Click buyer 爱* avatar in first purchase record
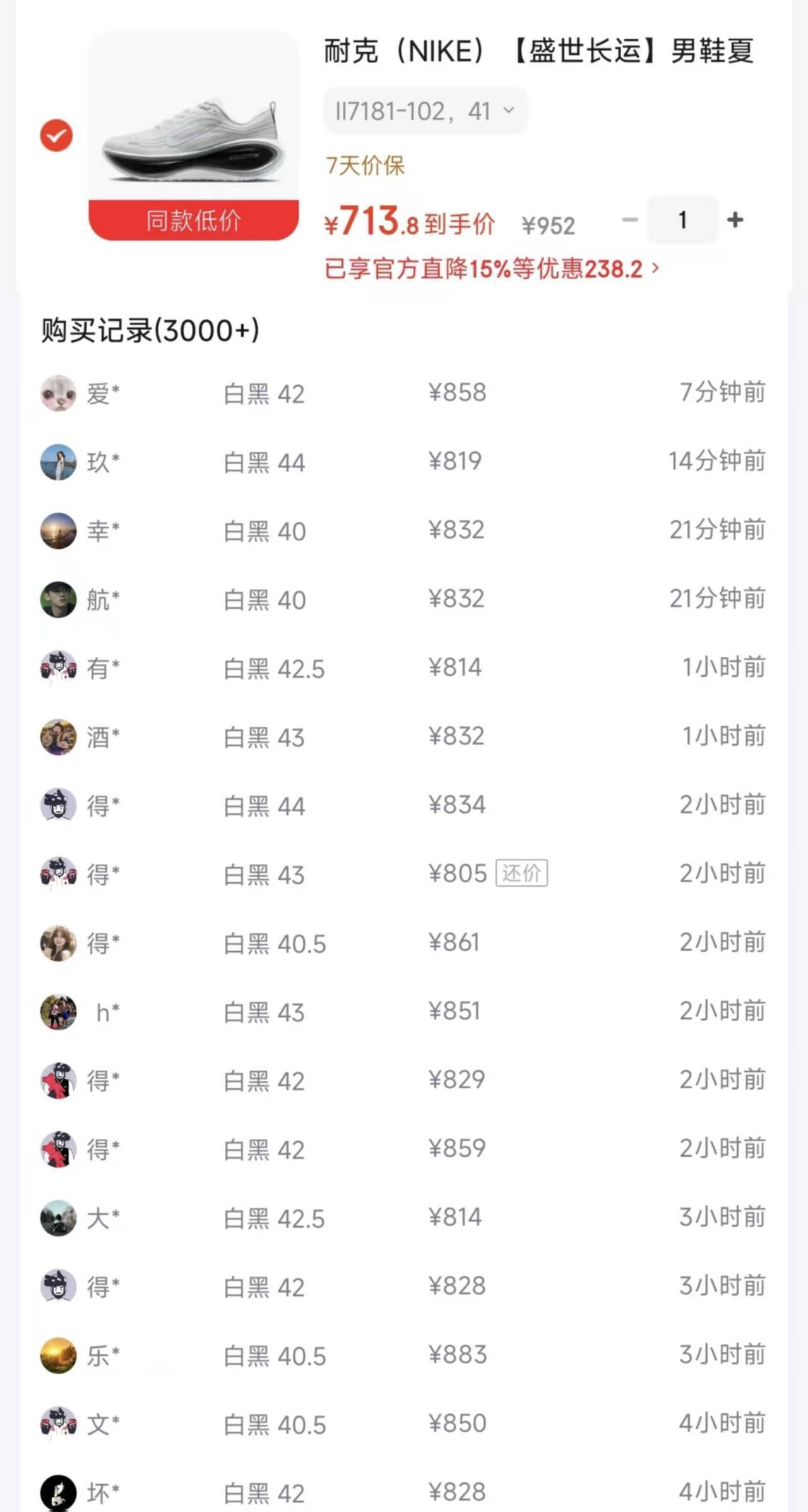 click(x=58, y=393)
